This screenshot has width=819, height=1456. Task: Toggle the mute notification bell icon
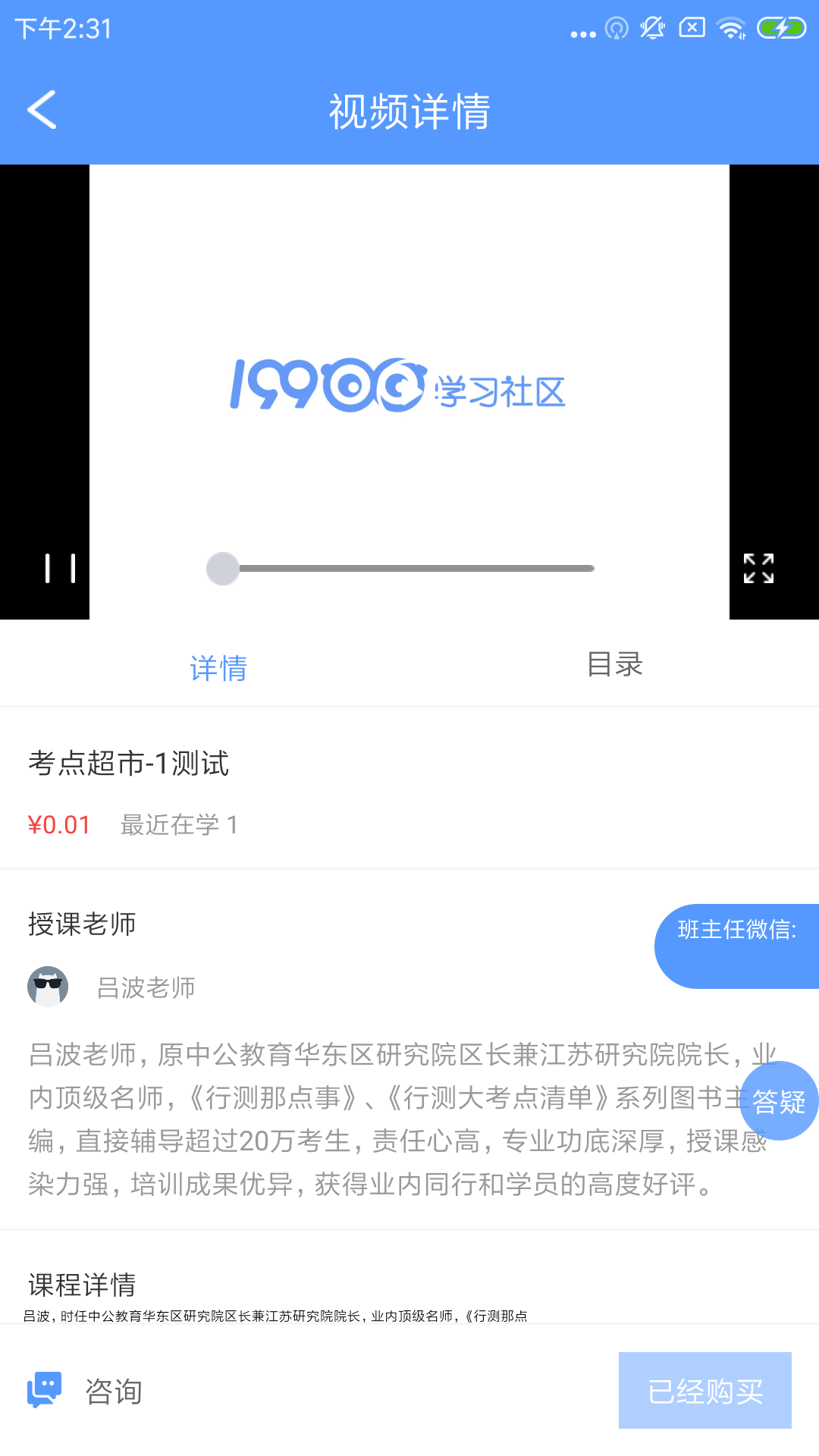click(x=652, y=28)
